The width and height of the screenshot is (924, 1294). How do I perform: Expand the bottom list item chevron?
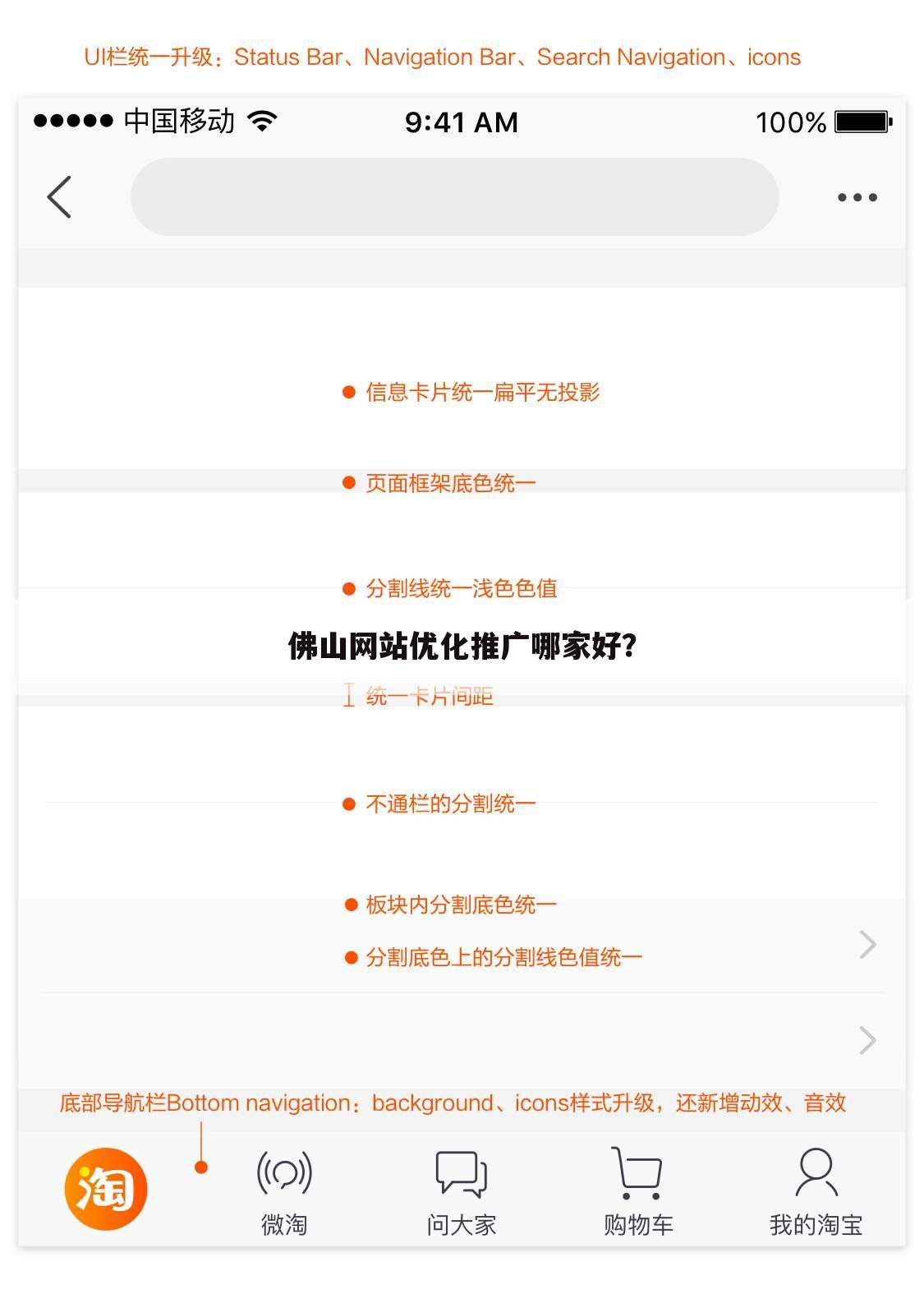click(867, 1039)
